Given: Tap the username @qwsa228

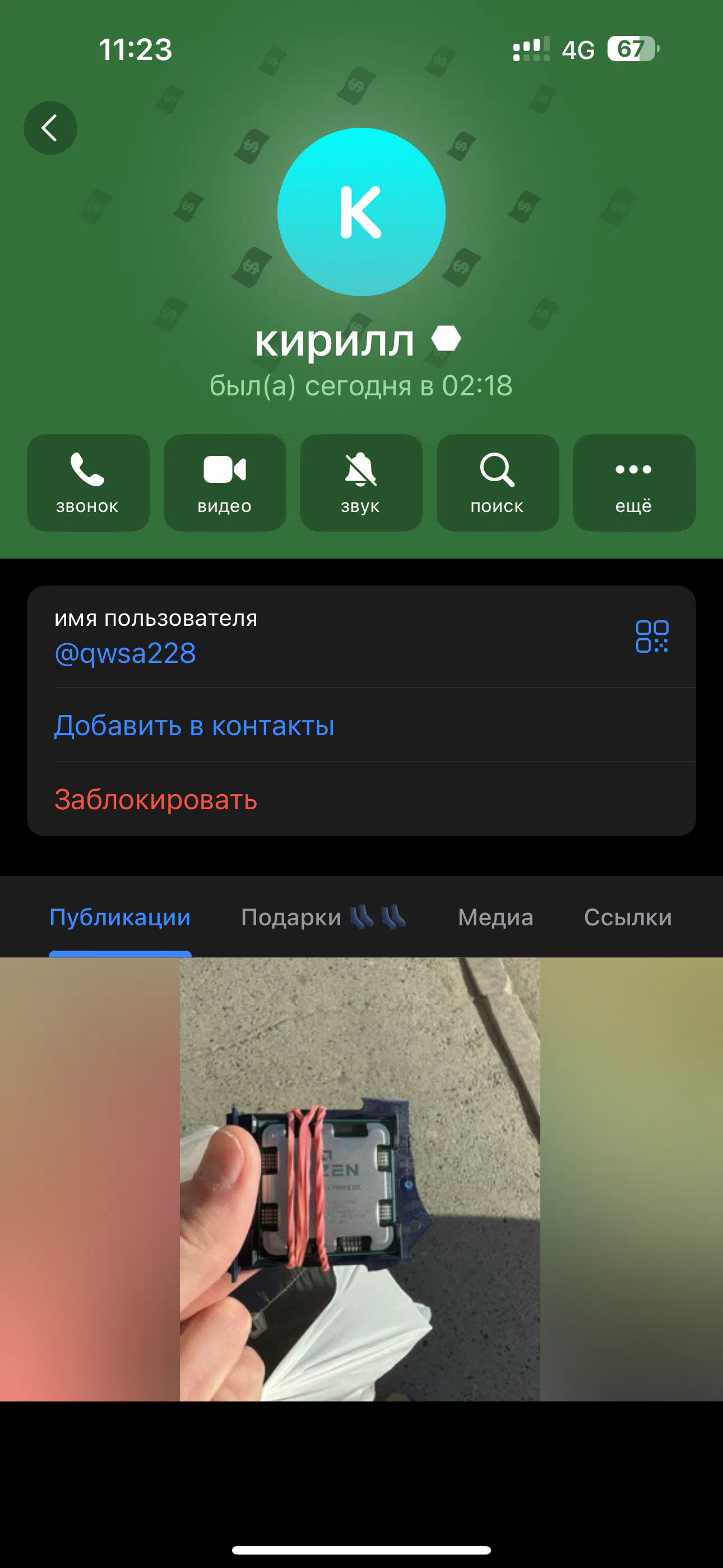Looking at the screenshot, I should tap(126, 654).
